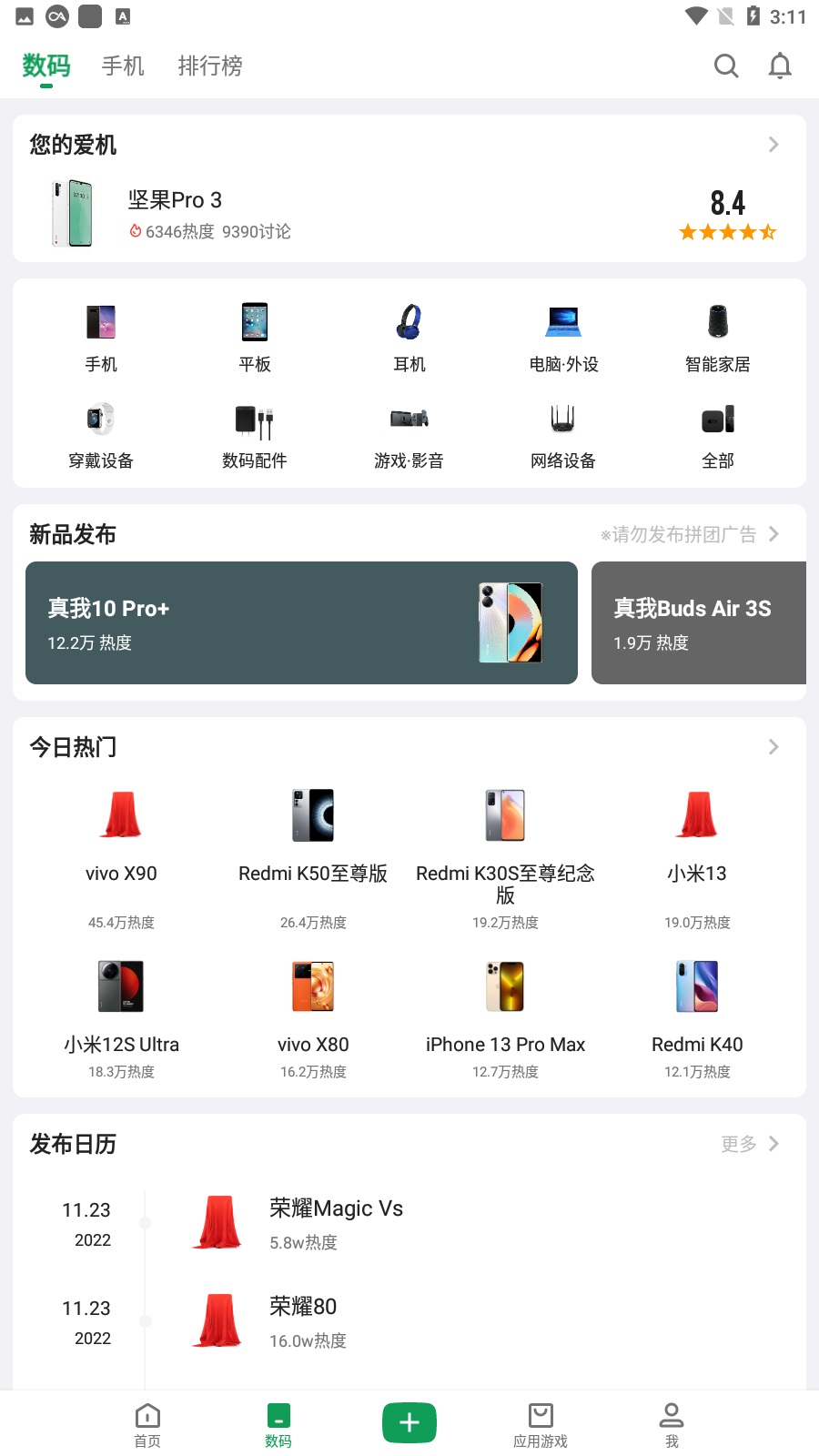The width and height of the screenshot is (819, 1456).
Task: Open the 真我Buds Air 3S card
Action: [699, 622]
